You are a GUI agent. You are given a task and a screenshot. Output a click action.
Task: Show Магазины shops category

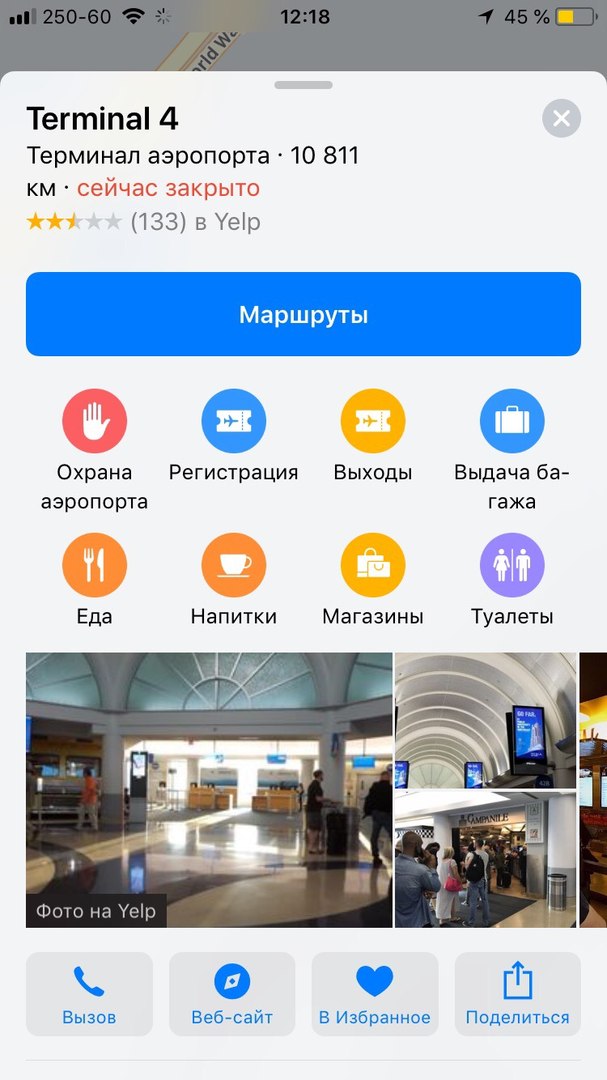coord(373,565)
